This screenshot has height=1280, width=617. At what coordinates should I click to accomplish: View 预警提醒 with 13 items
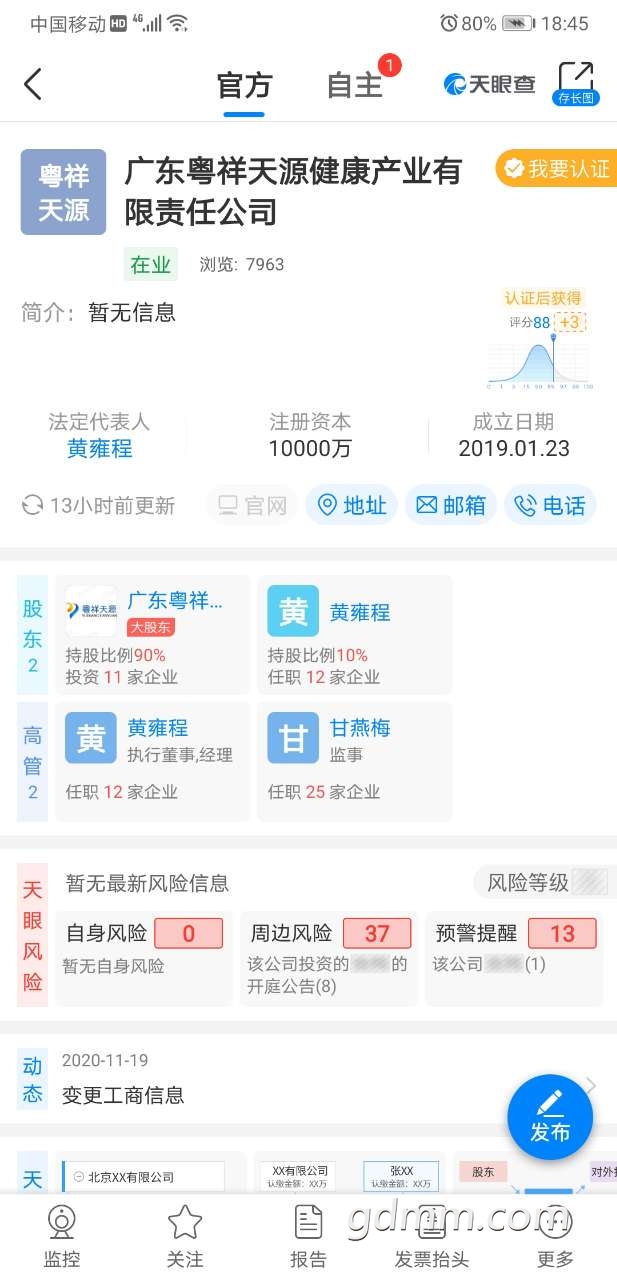tap(514, 957)
